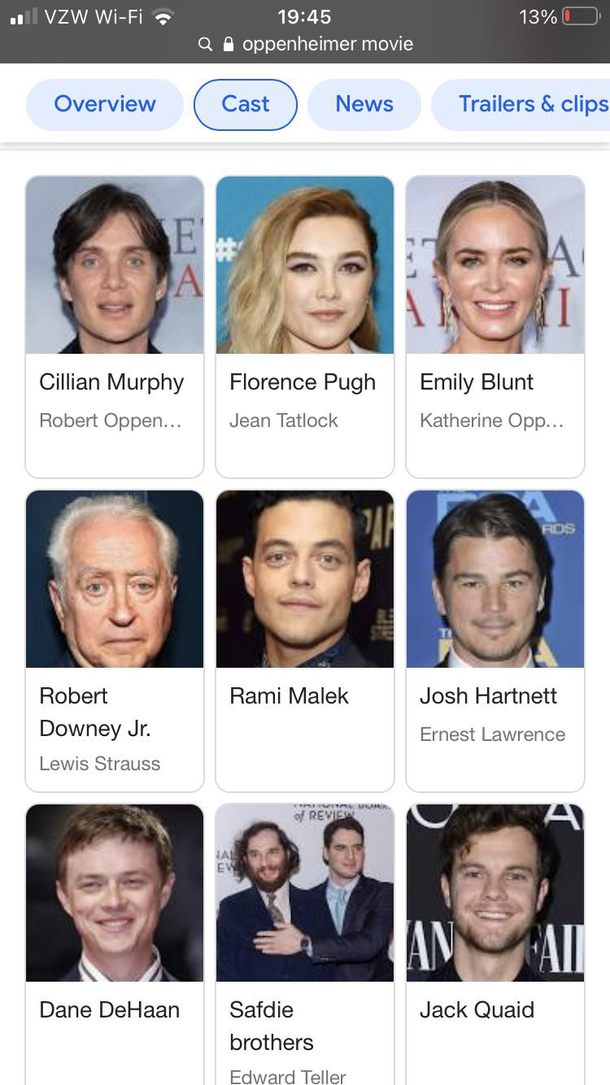View the Dane DeHaan card
The width and height of the screenshot is (610, 1085).
[x=114, y=940]
